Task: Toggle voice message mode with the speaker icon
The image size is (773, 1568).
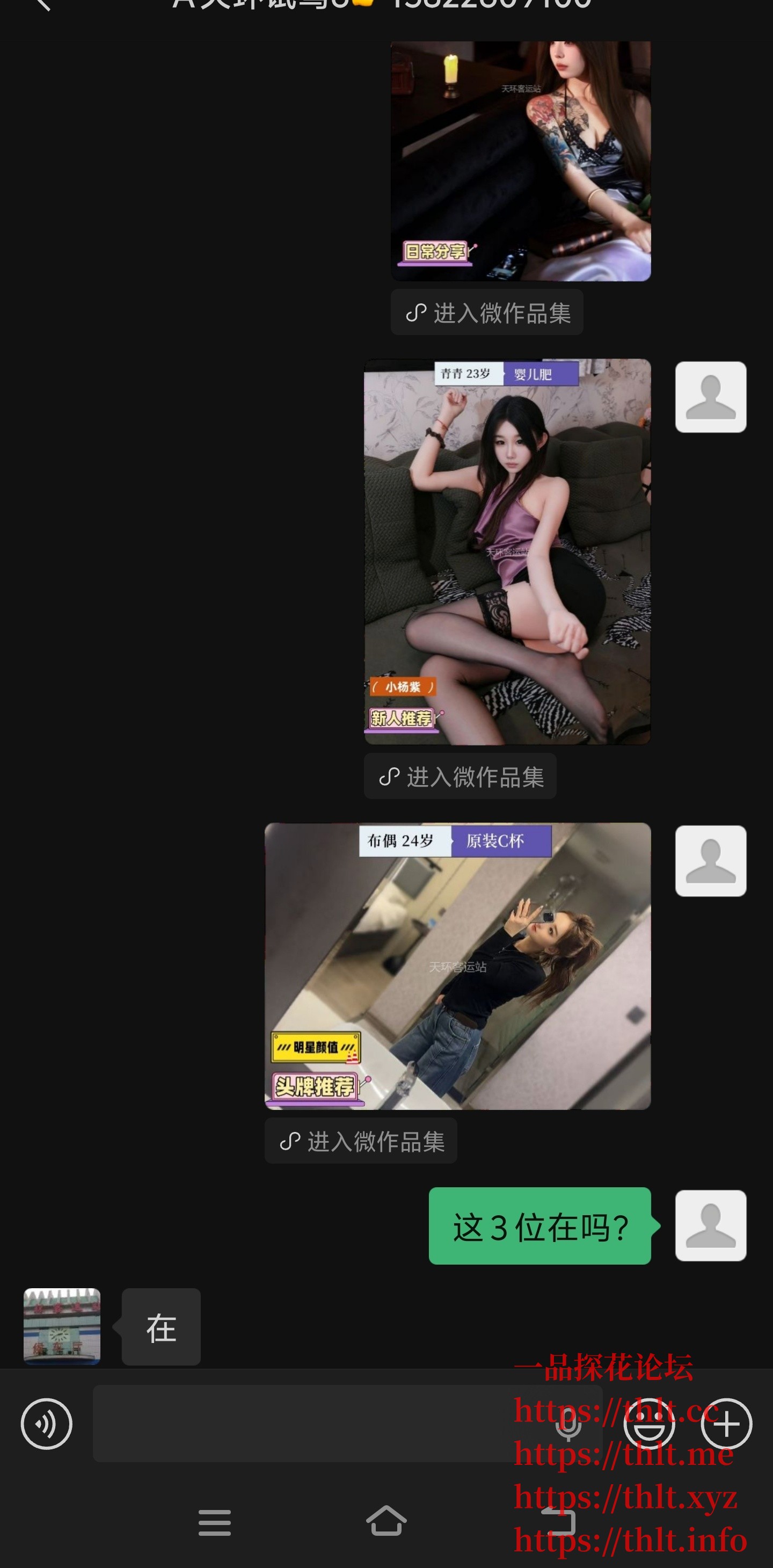Action: [47, 1423]
